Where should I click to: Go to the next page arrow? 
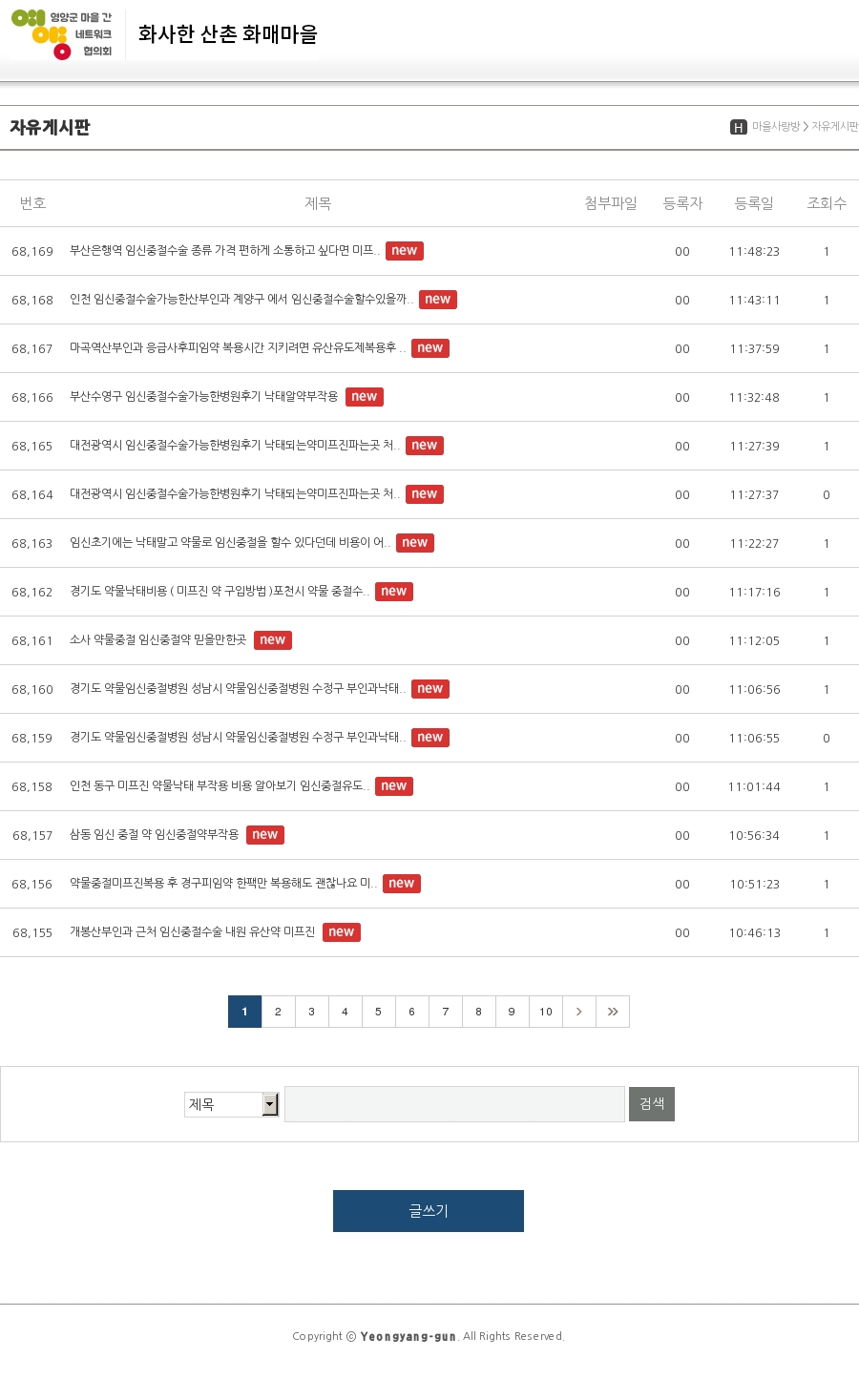[578, 1012]
